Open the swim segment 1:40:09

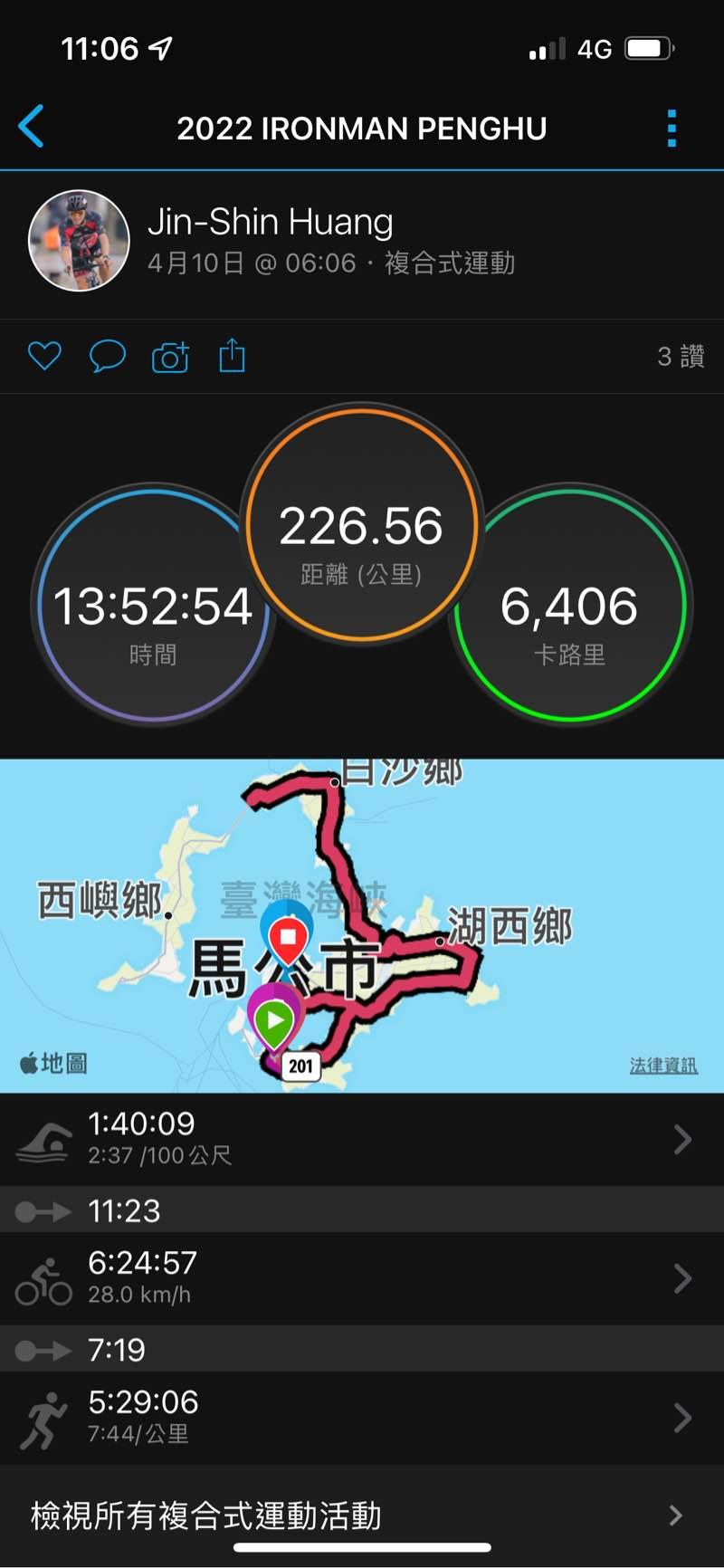pyautogui.click(x=362, y=1138)
